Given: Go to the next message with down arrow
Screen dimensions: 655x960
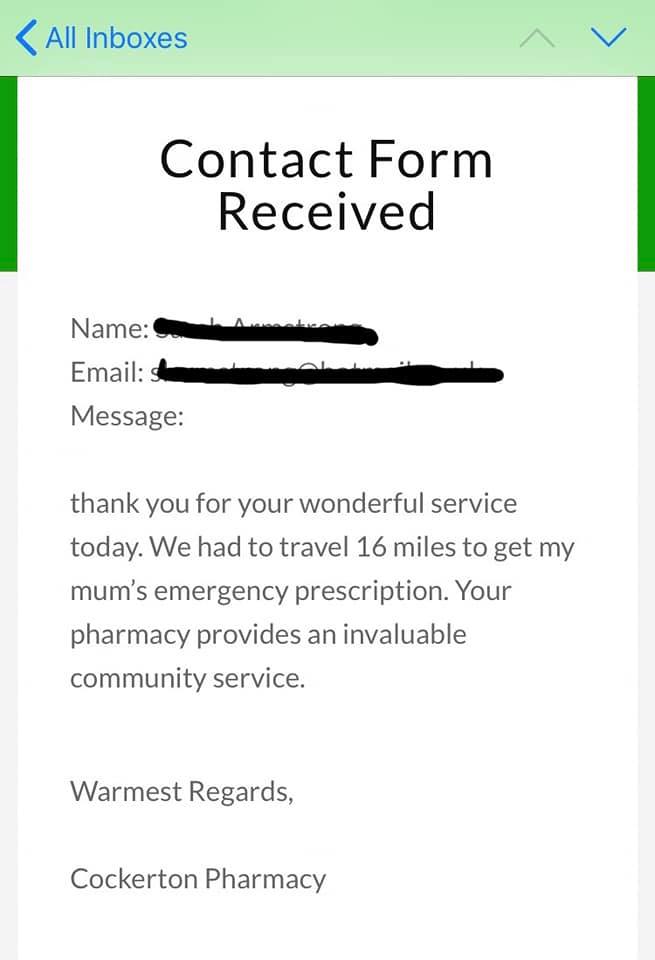Looking at the screenshot, I should pyautogui.click(x=608, y=38).
